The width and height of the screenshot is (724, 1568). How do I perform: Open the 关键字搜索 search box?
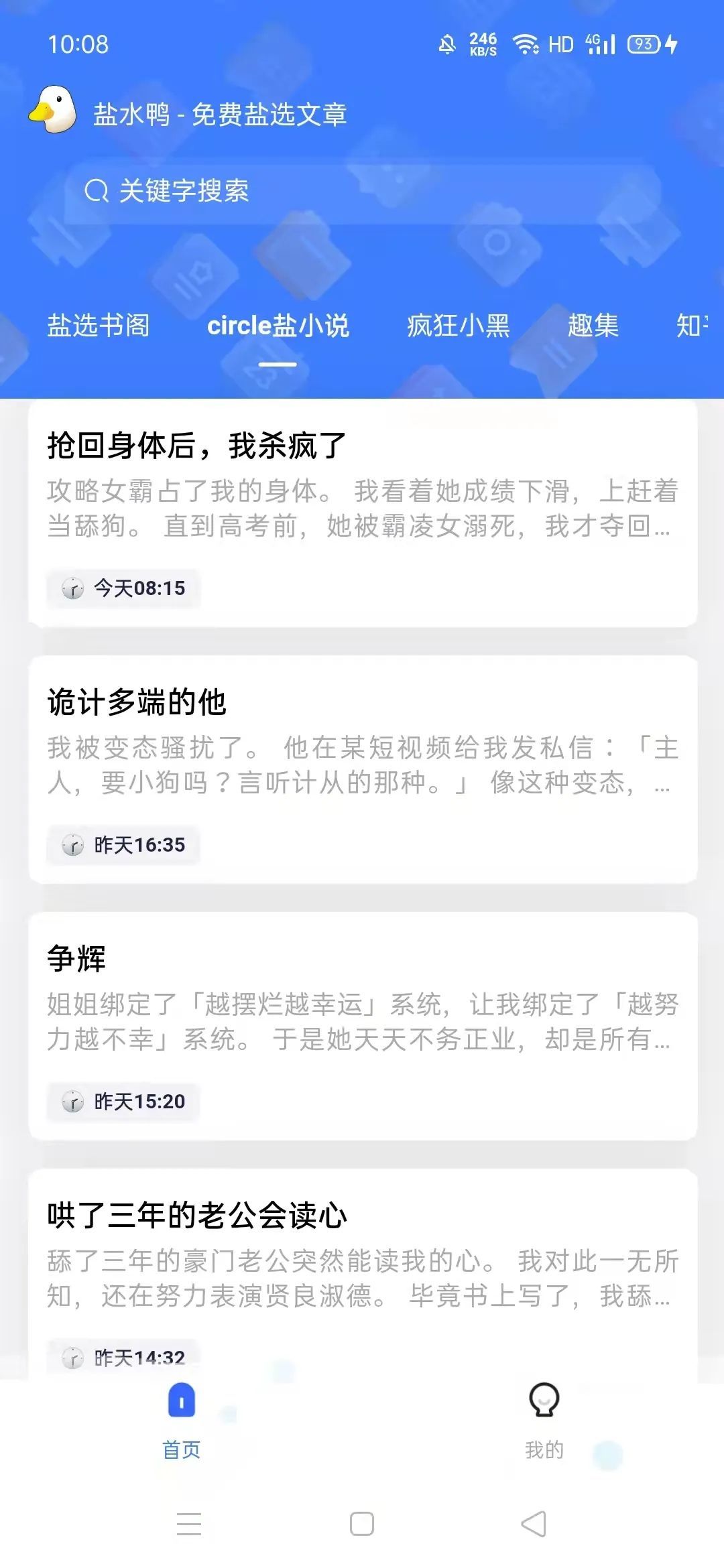pyautogui.click(x=362, y=191)
